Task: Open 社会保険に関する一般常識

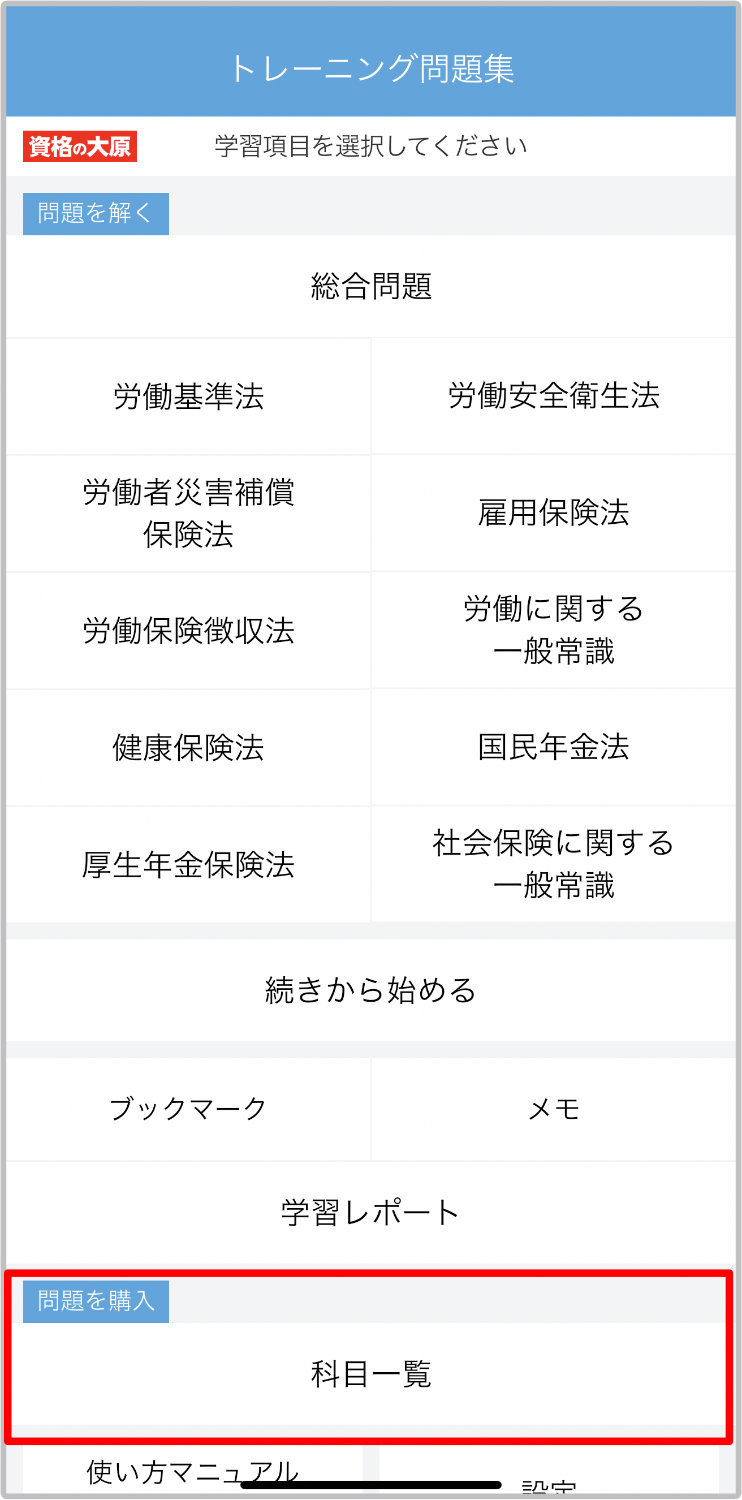Action: pos(554,864)
